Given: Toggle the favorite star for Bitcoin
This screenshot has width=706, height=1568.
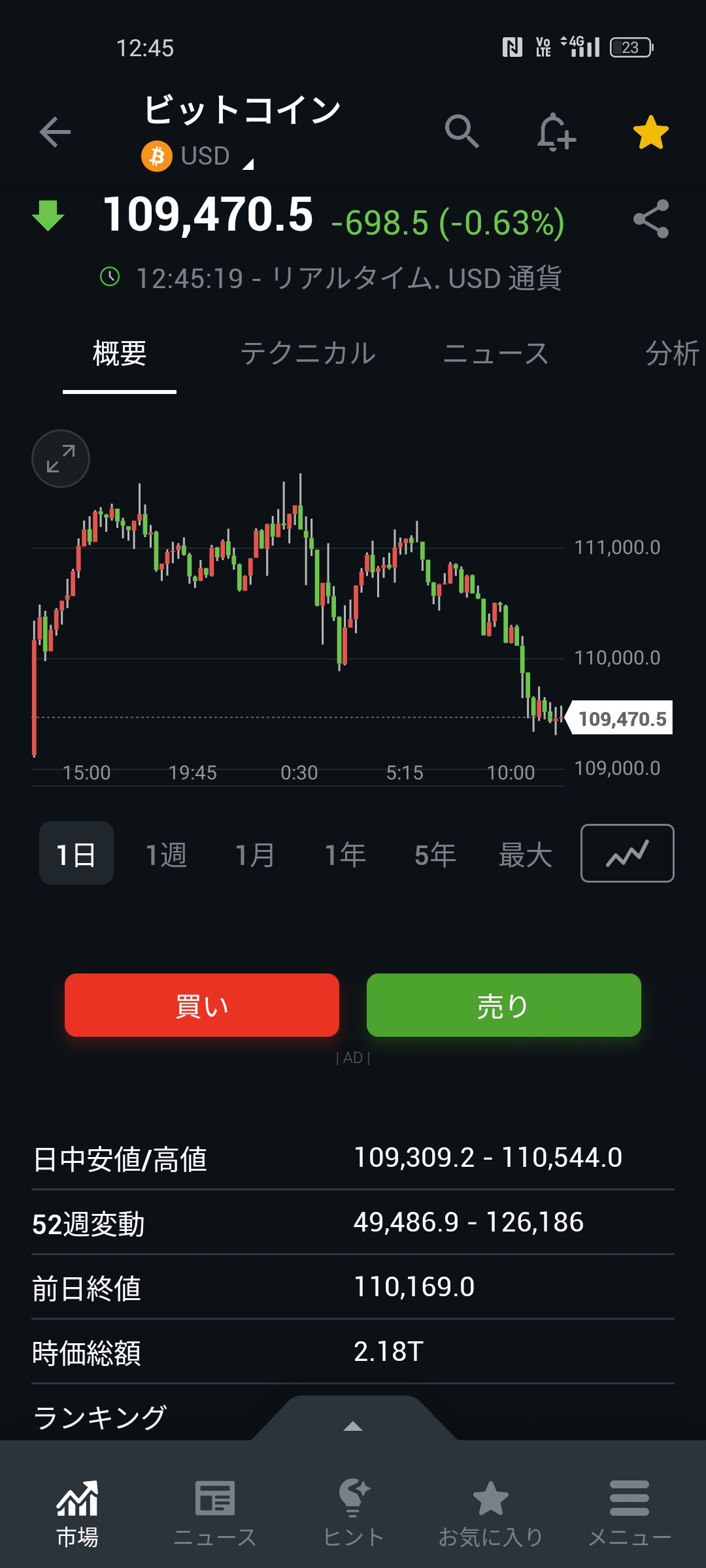Looking at the screenshot, I should pos(650,133).
